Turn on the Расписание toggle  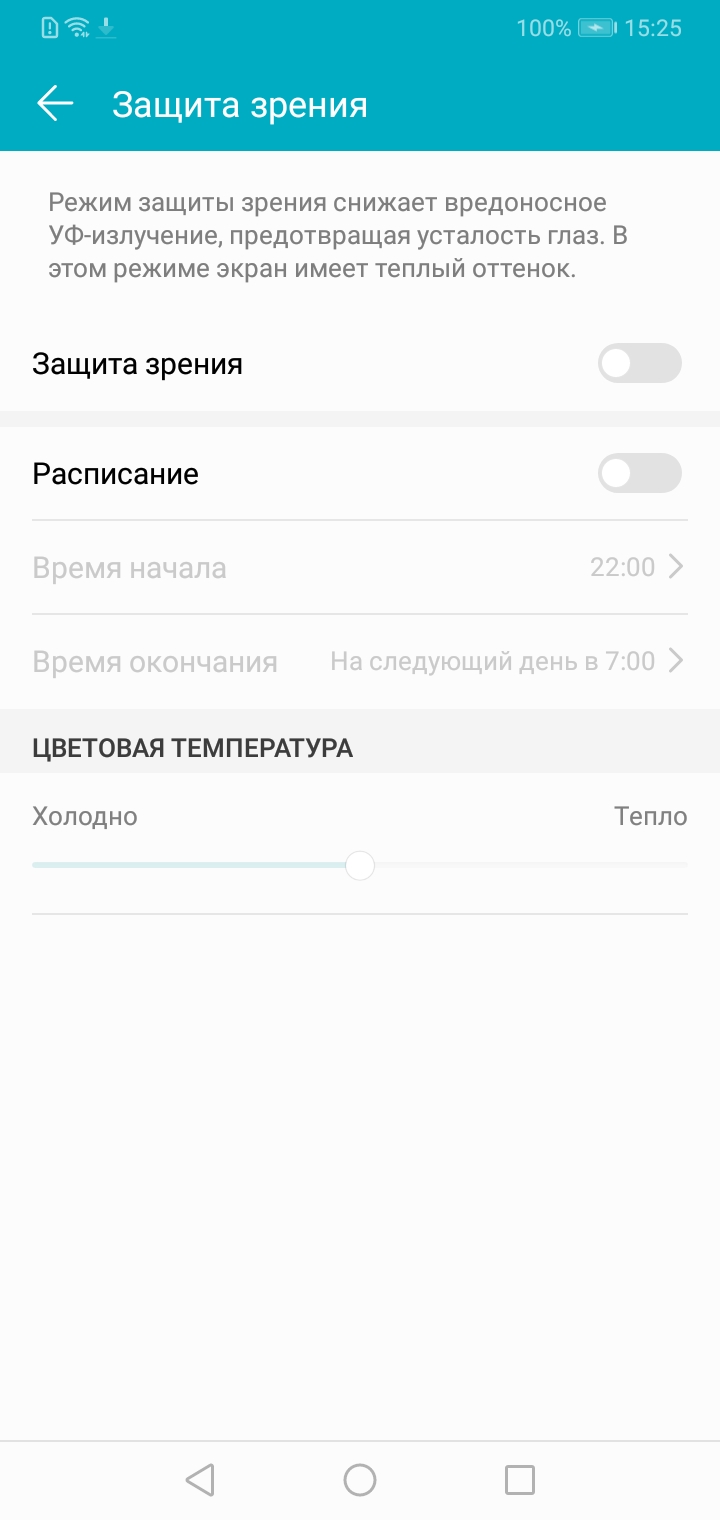[x=639, y=473]
